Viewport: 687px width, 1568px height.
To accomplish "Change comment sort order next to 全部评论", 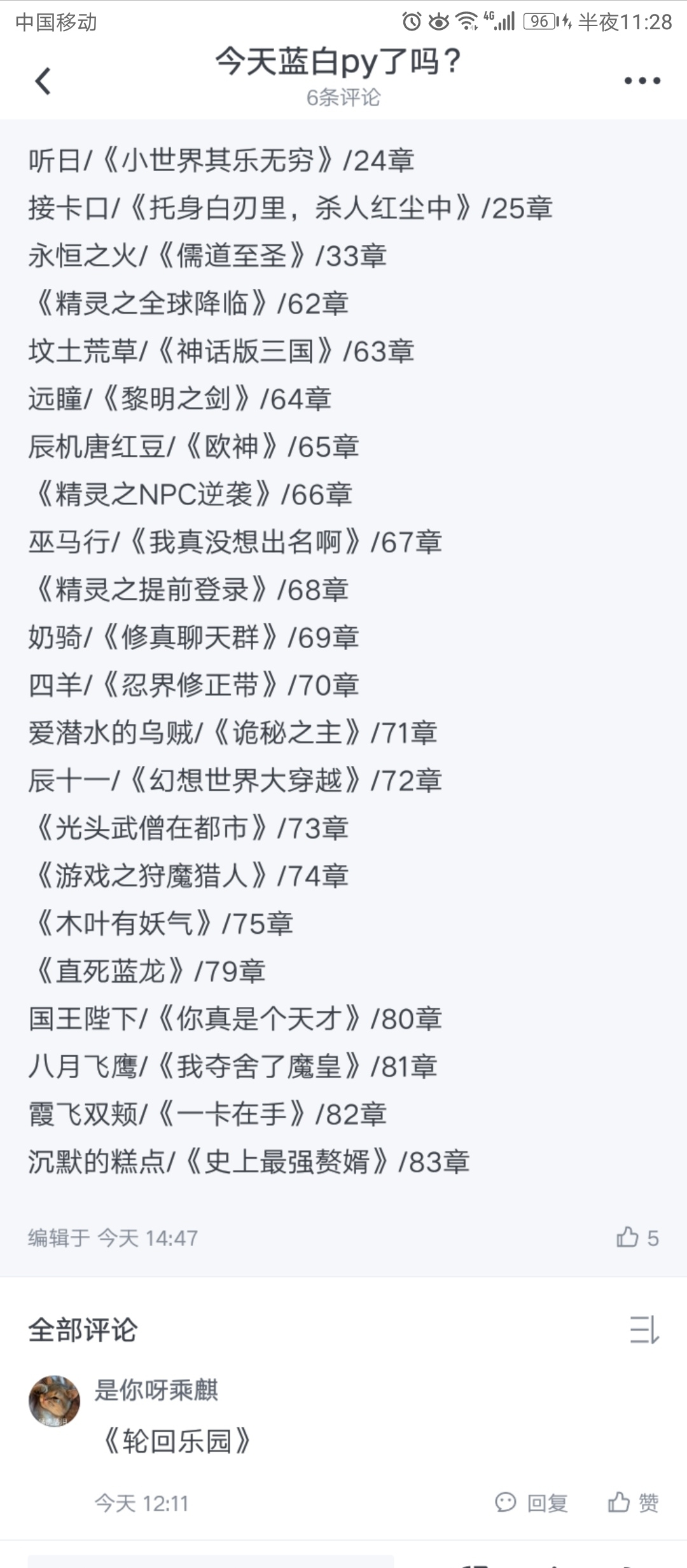I will click(x=644, y=1330).
